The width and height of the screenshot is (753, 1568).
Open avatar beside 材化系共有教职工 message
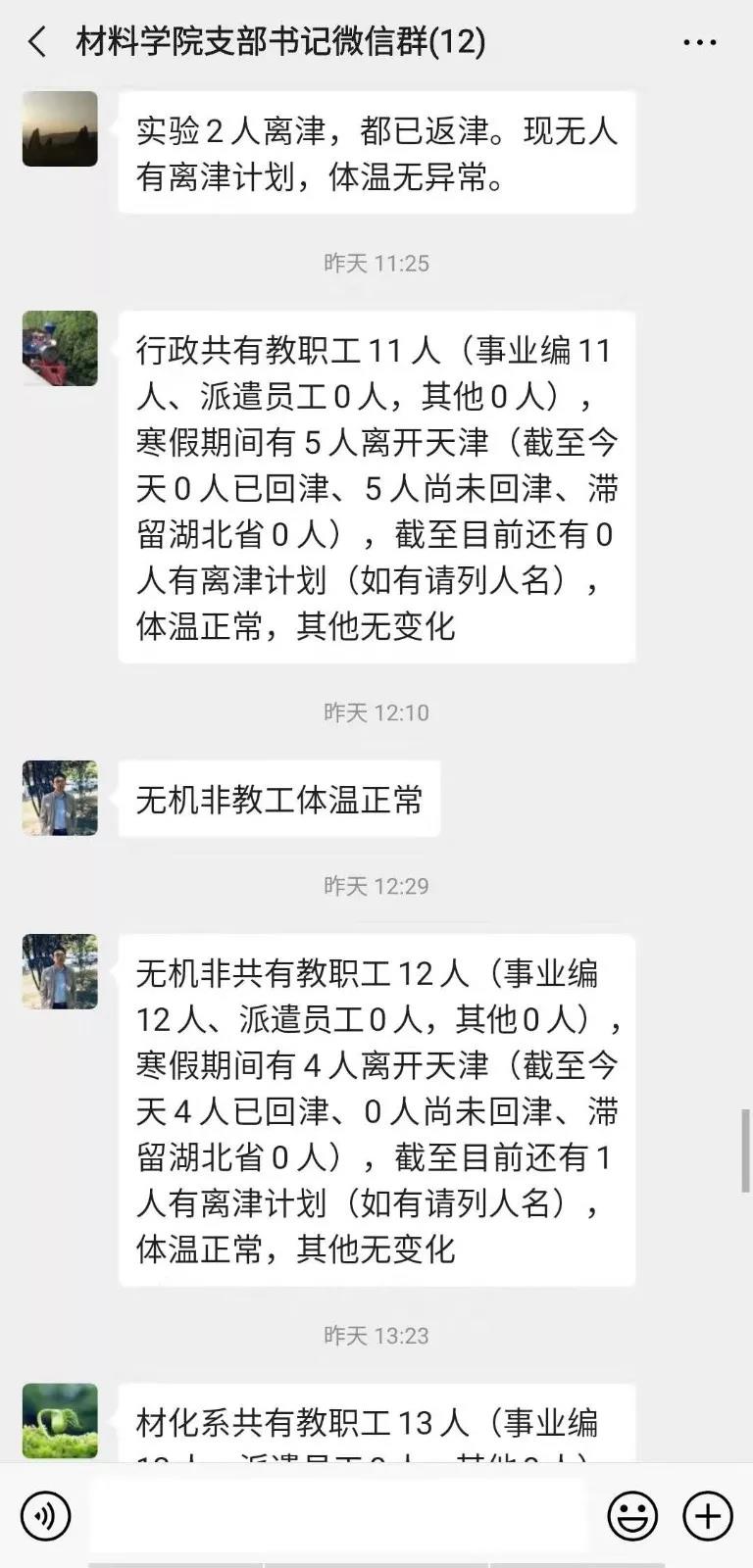(x=60, y=1420)
